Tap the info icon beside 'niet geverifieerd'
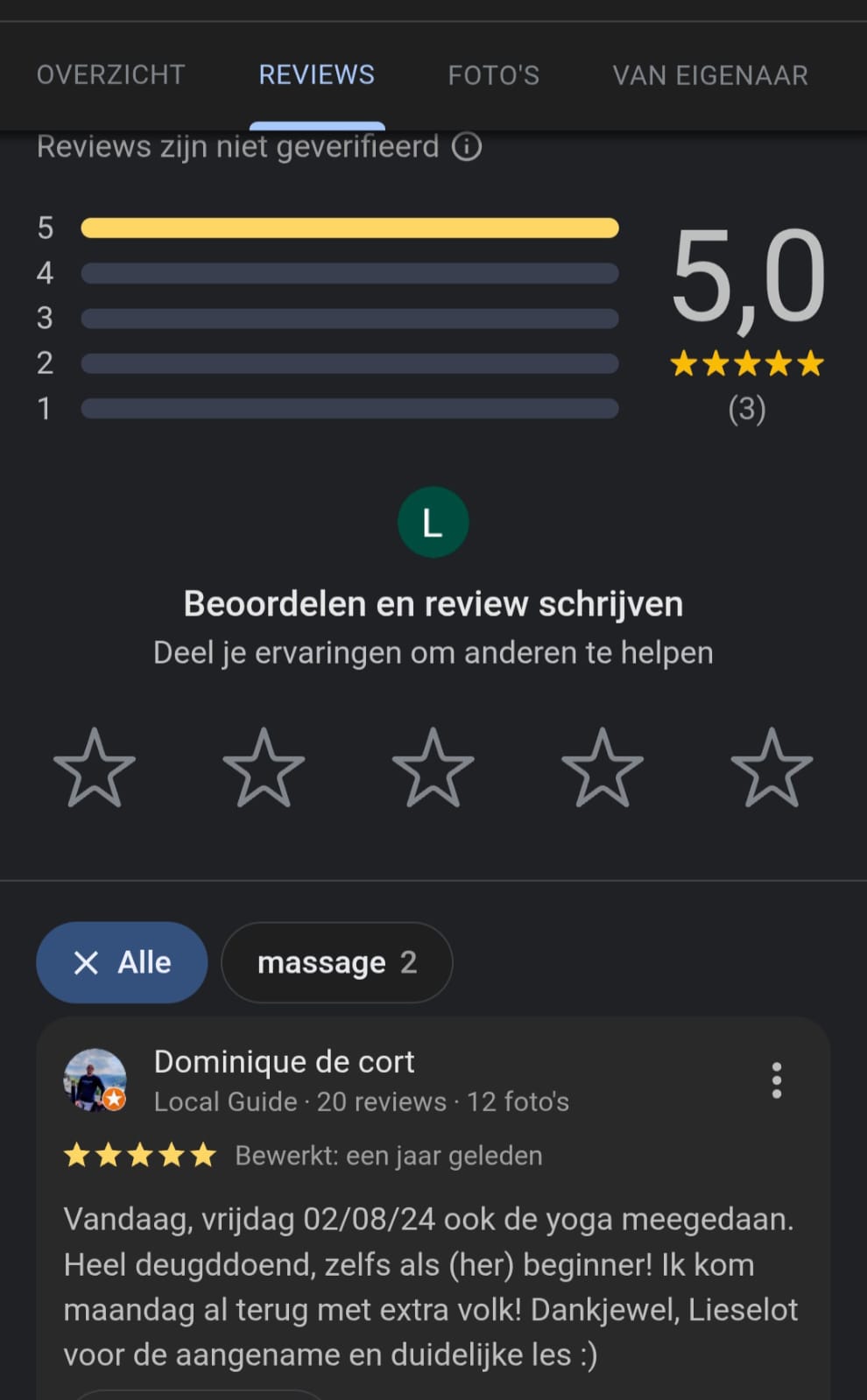Image resolution: width=867 pixels, height=1400 pixels. 467,147
